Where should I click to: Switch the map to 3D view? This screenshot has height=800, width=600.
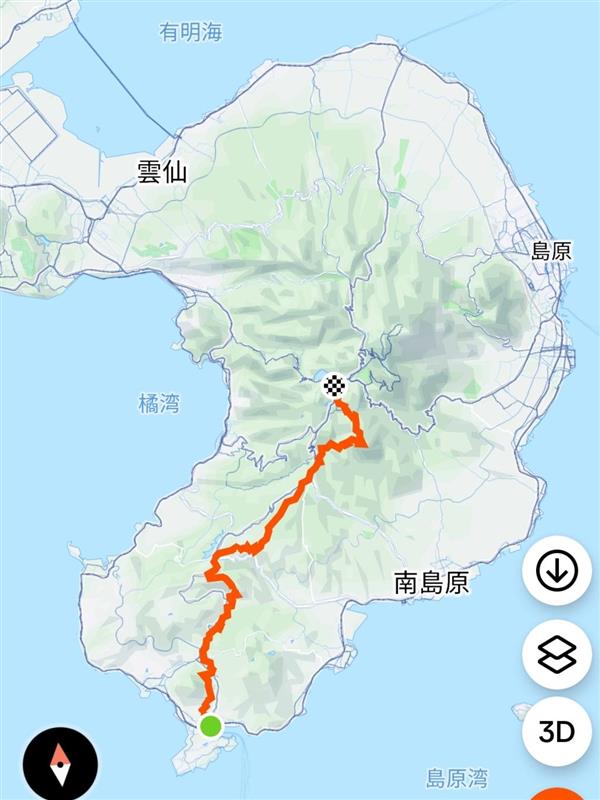pos(557,732)
